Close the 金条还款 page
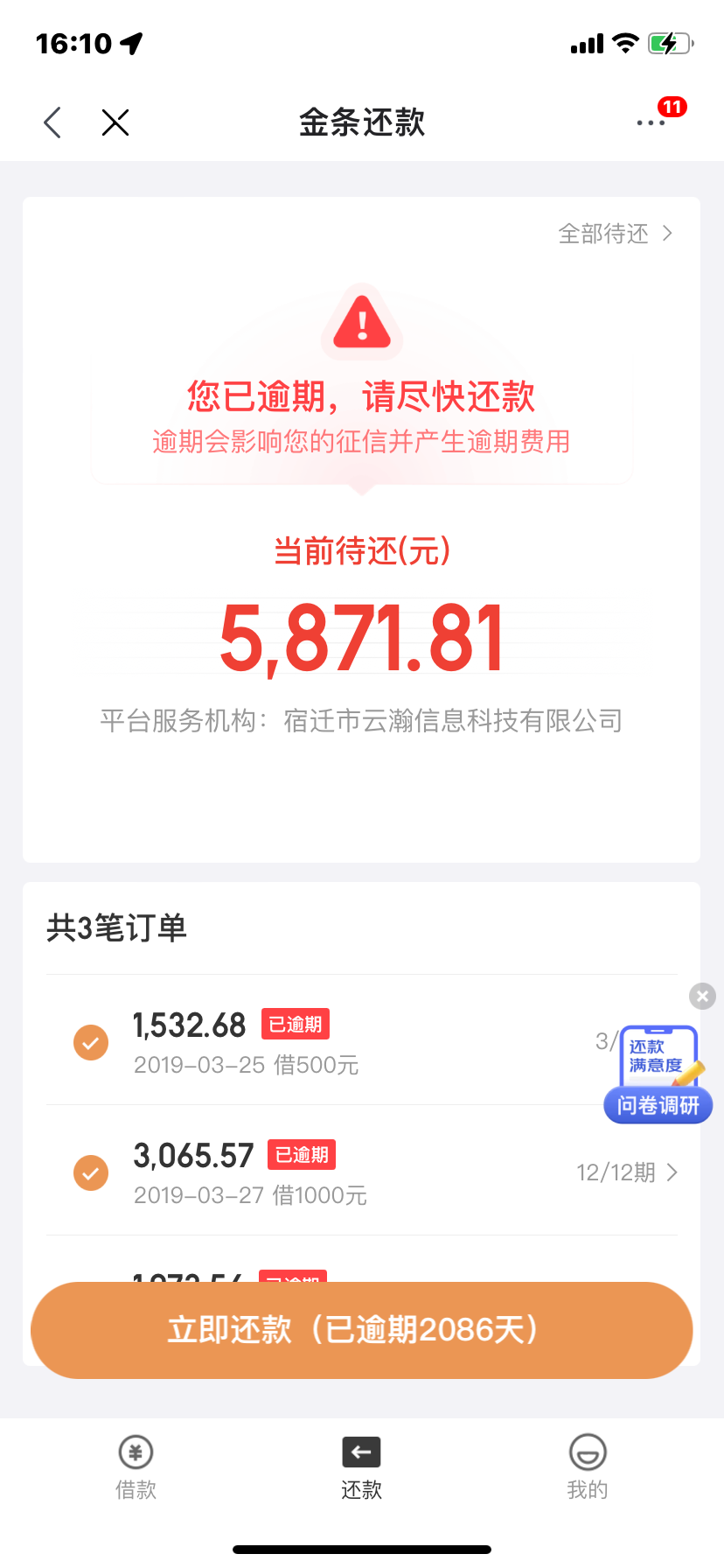The width and height of the screenshot is (724, 1568). pos(115,122)
